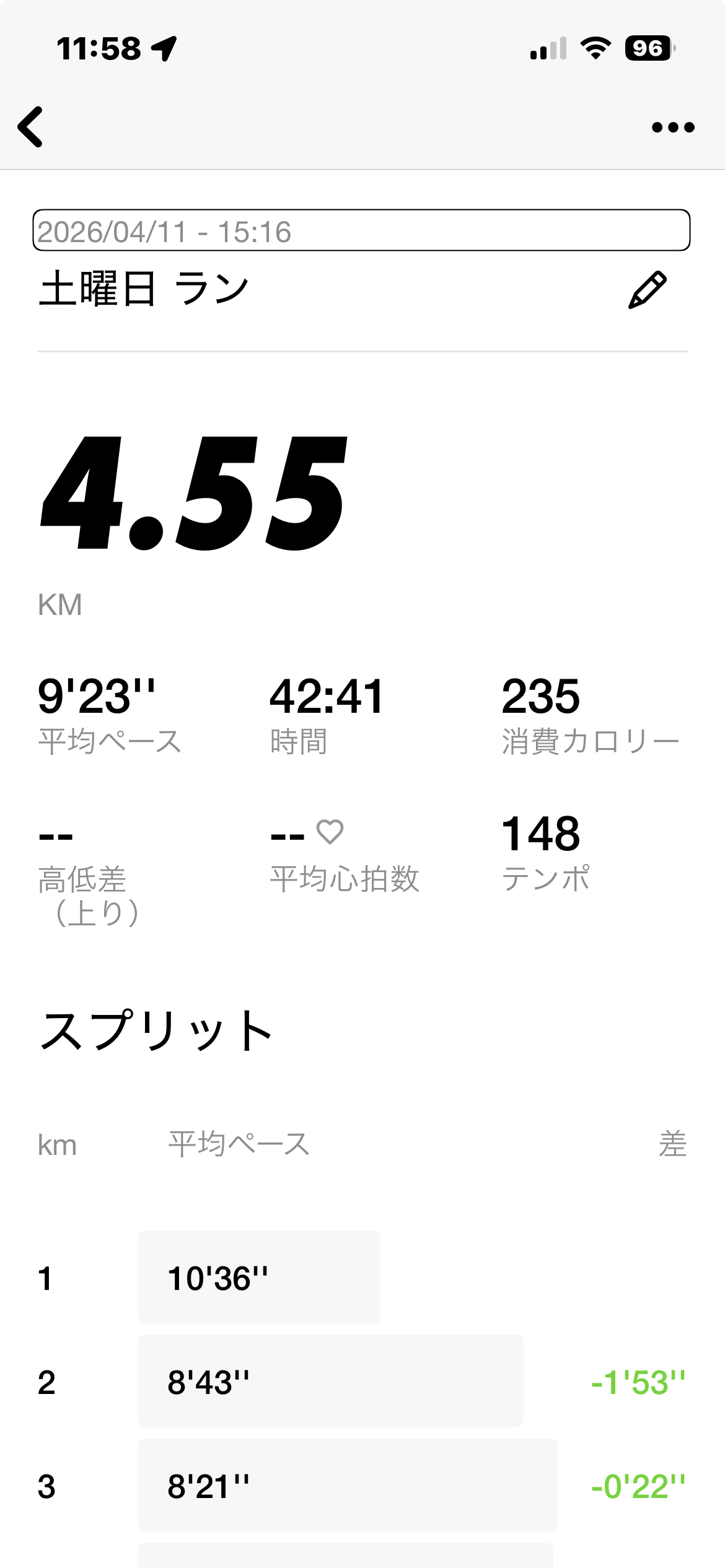Tap the run name field showing 2026/04/11 - 15:16
The image size is (725, 1568).
pyautogui.click(x=361, y=230)
